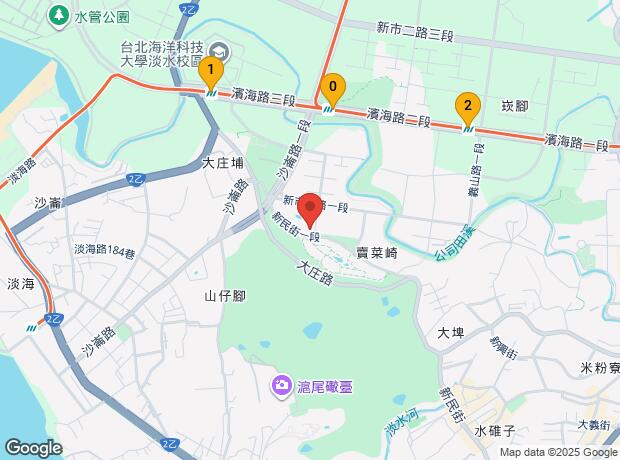Viewport: 620px width, 460px height.
Task: Select the 台北海洋科技大學 school icon
Action: coord(218,51)
